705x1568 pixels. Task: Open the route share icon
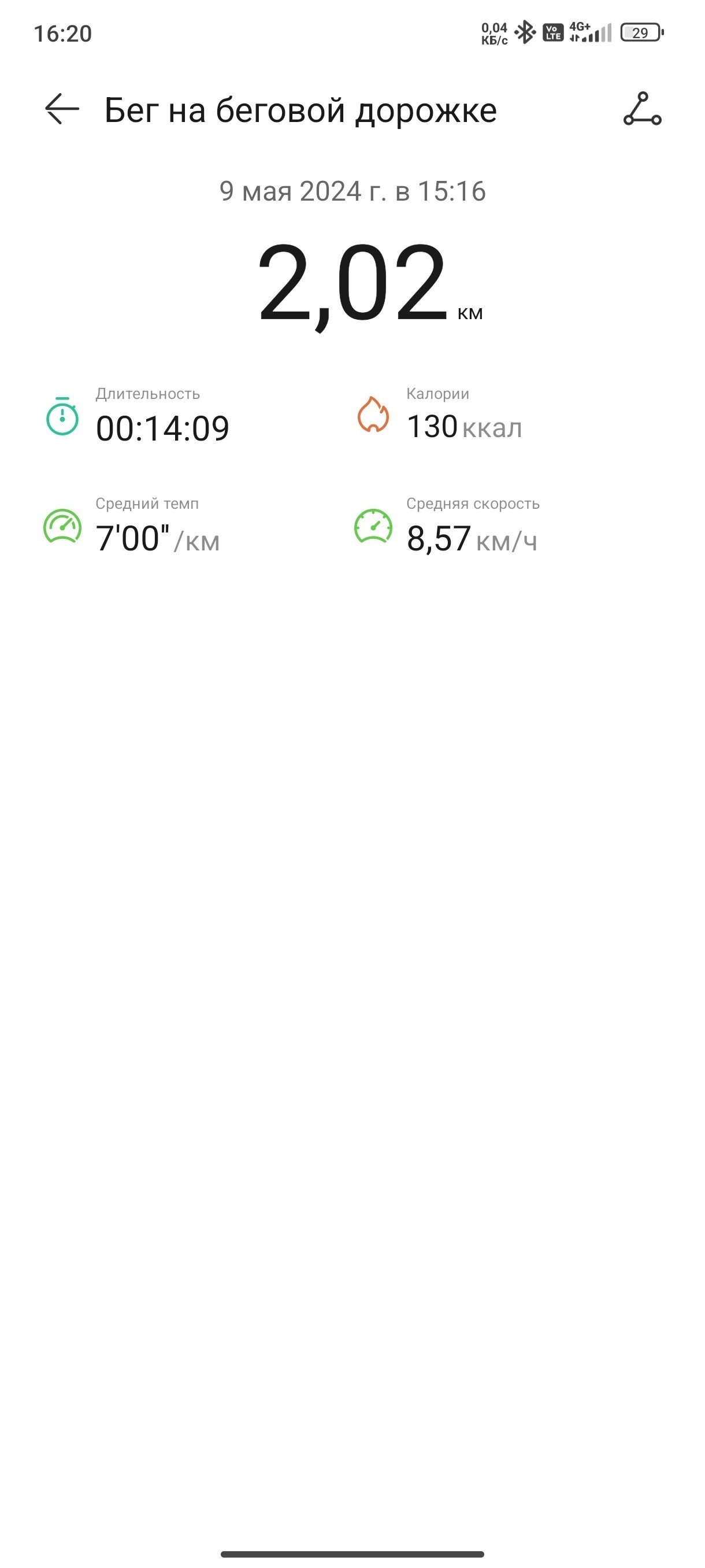[642, 109]
